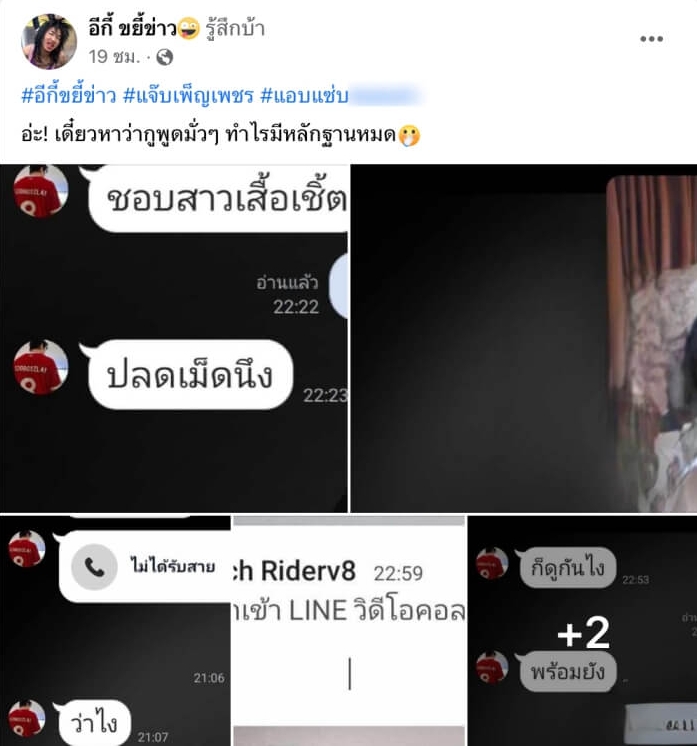Open hashtag #อีกี้ขยี้ข่าว
Screen dimensions: 697x747
tap(68, 96)
